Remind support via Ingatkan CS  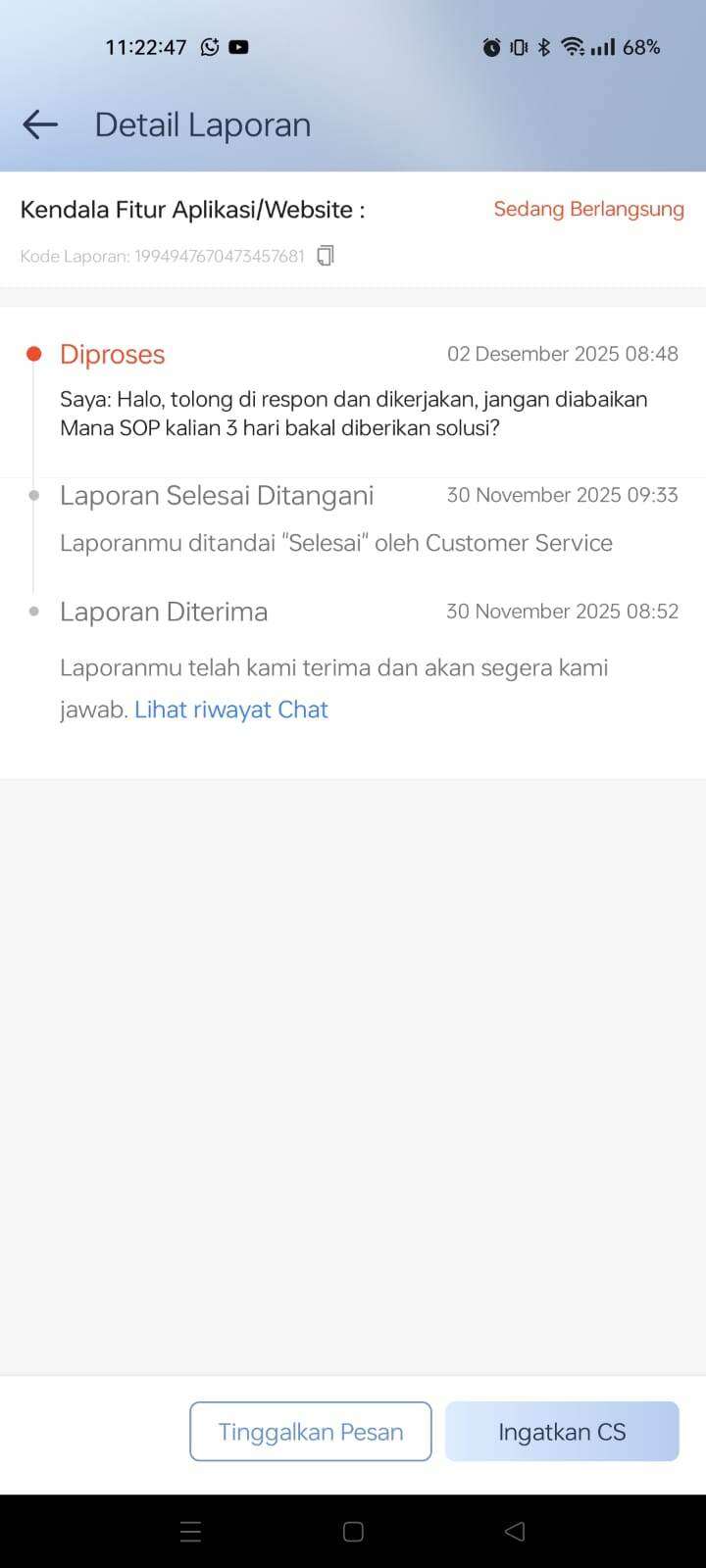[562, 1432]
